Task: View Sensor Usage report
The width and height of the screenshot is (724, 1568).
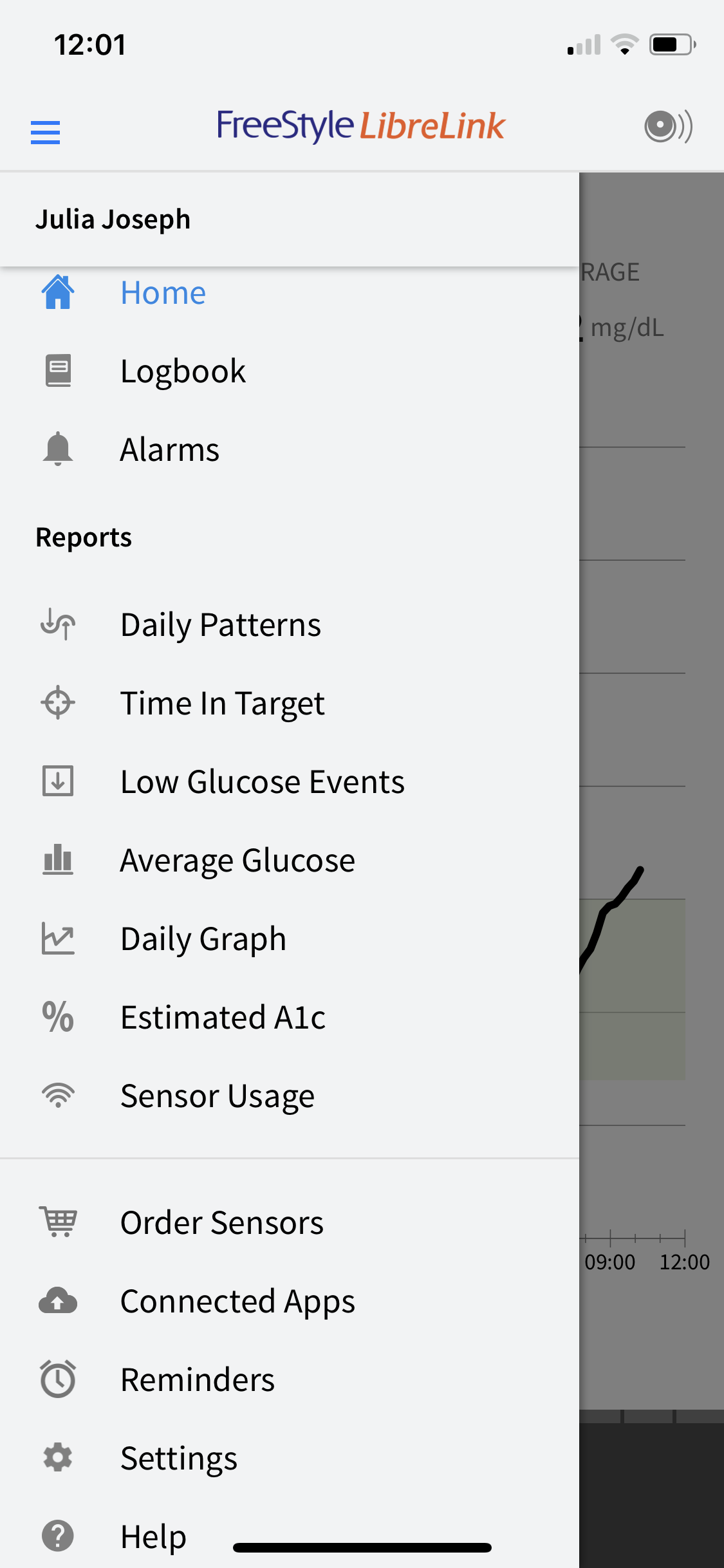Action: (290, 1096)
